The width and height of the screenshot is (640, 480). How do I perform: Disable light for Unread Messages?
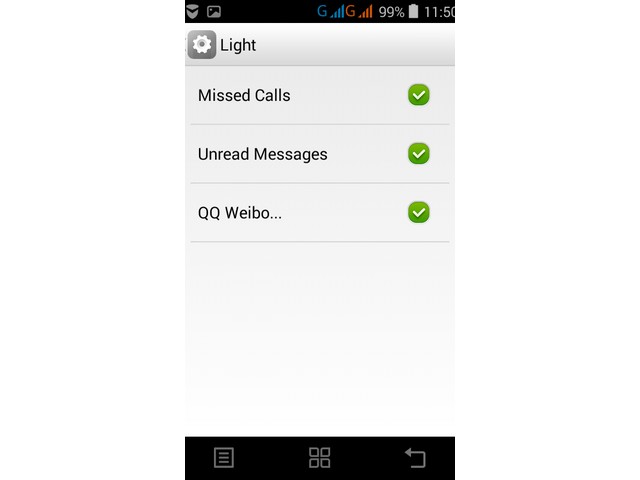pos(419,154)
